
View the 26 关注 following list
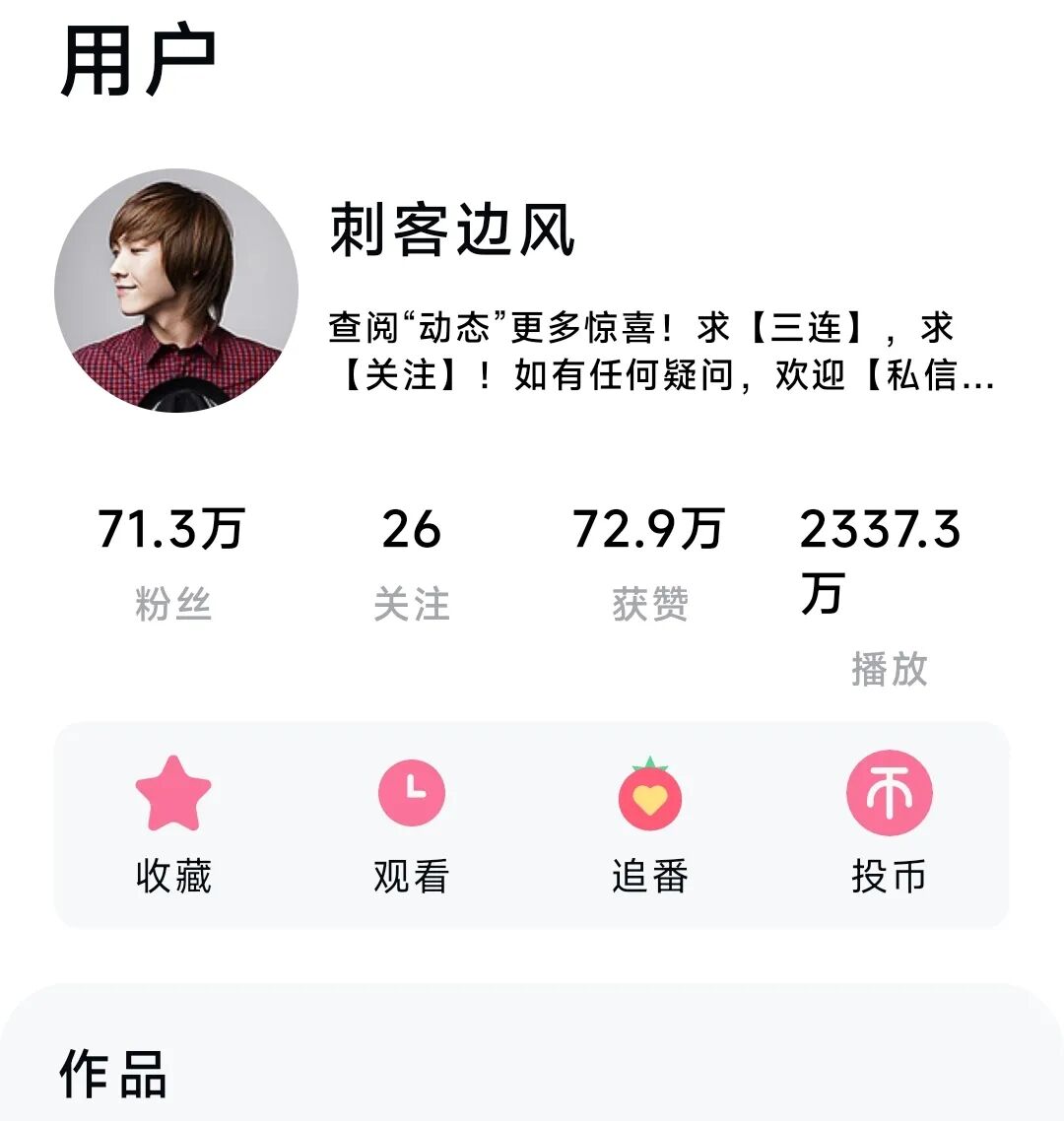412,563
